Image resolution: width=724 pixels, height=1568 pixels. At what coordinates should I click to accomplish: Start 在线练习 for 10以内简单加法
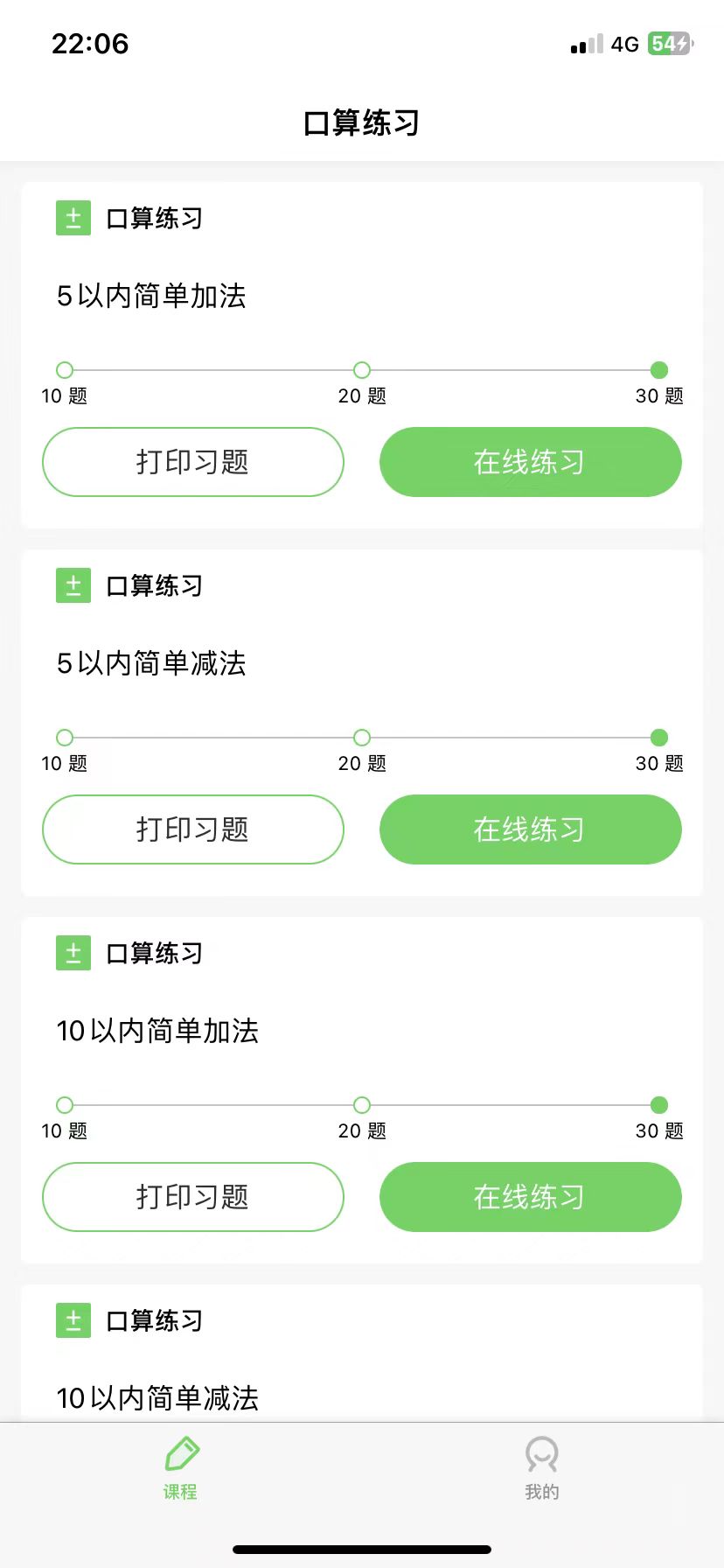[x=530, y=1197]
